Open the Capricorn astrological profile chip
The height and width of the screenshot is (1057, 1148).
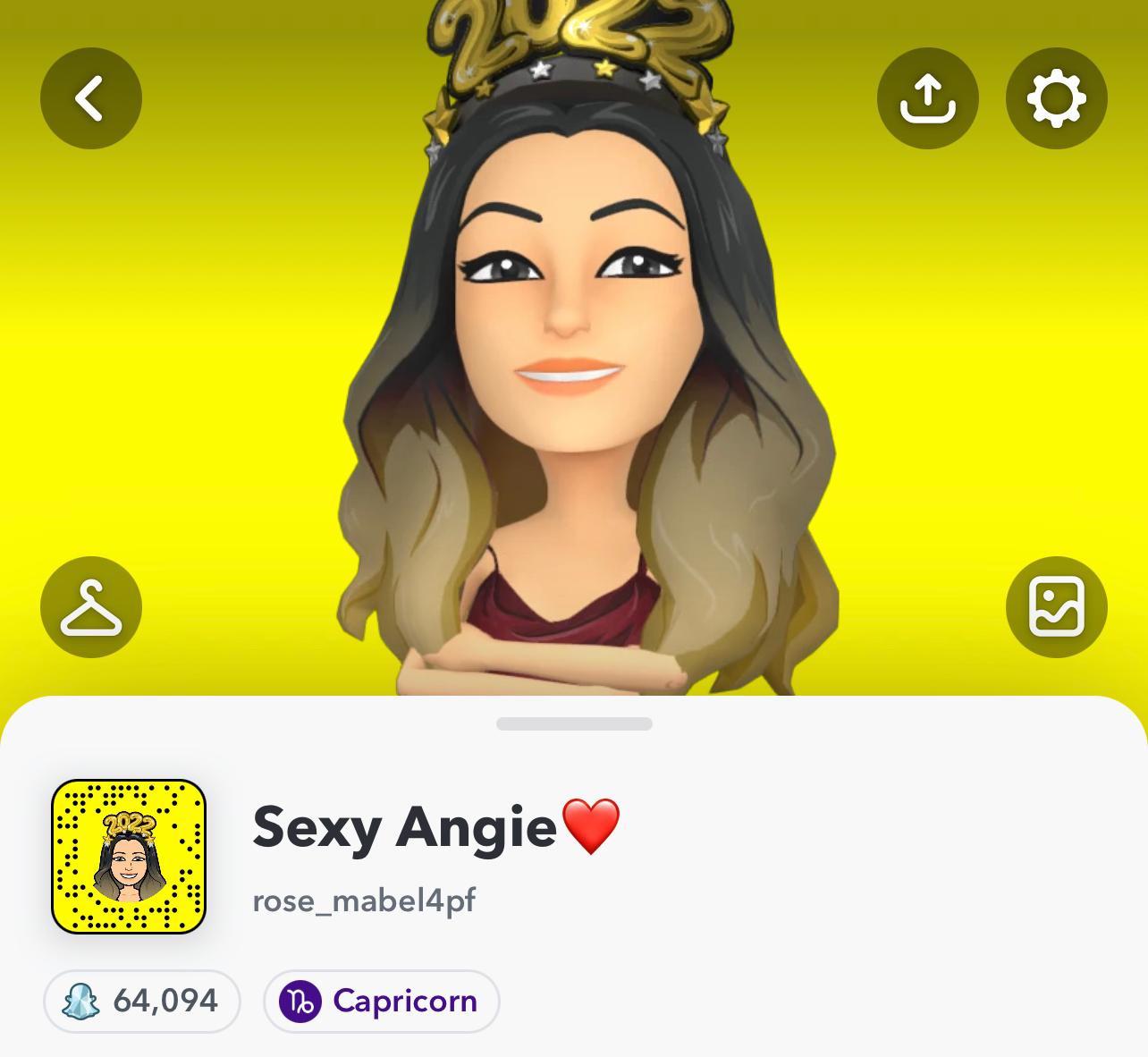(382, 1000)
